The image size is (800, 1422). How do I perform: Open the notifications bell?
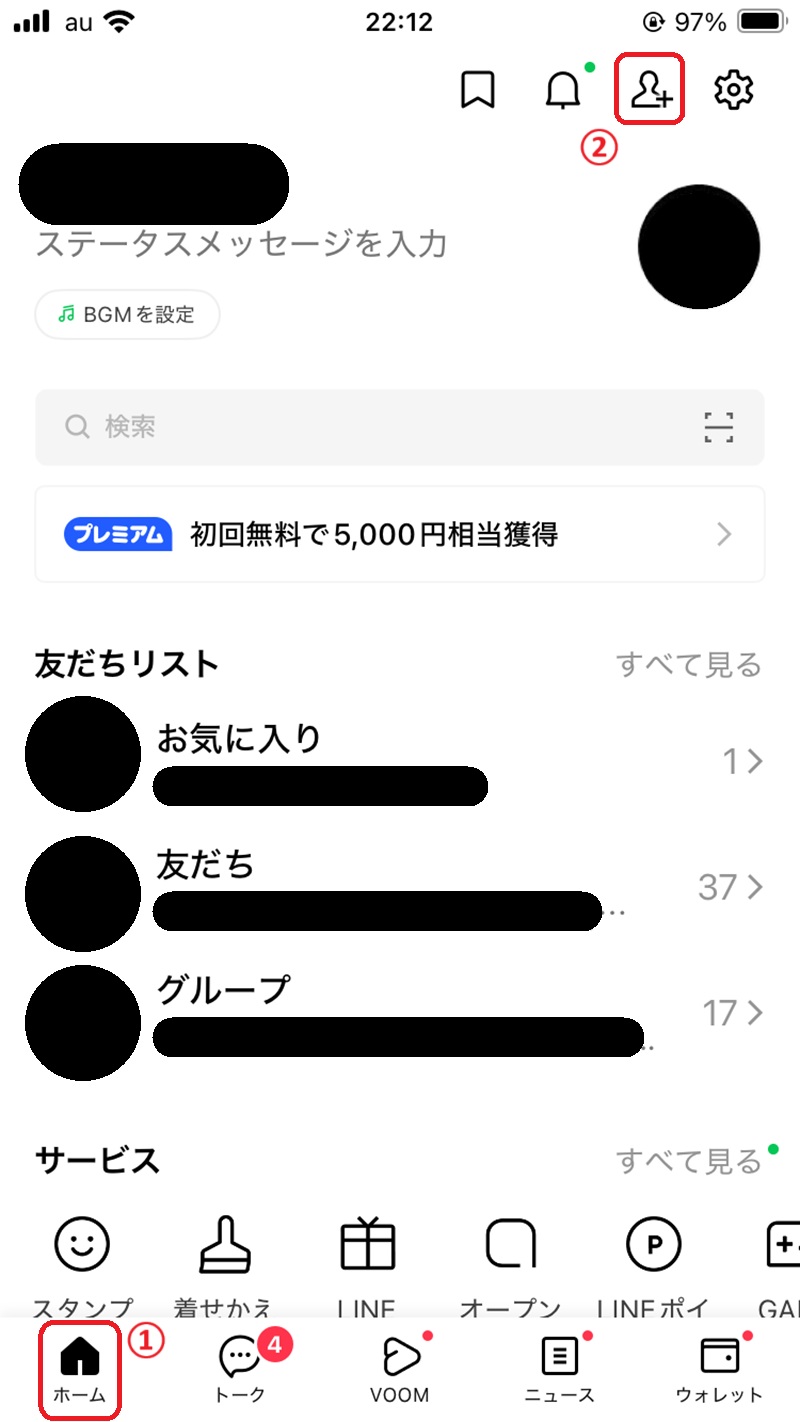click(x=563, y=91)
